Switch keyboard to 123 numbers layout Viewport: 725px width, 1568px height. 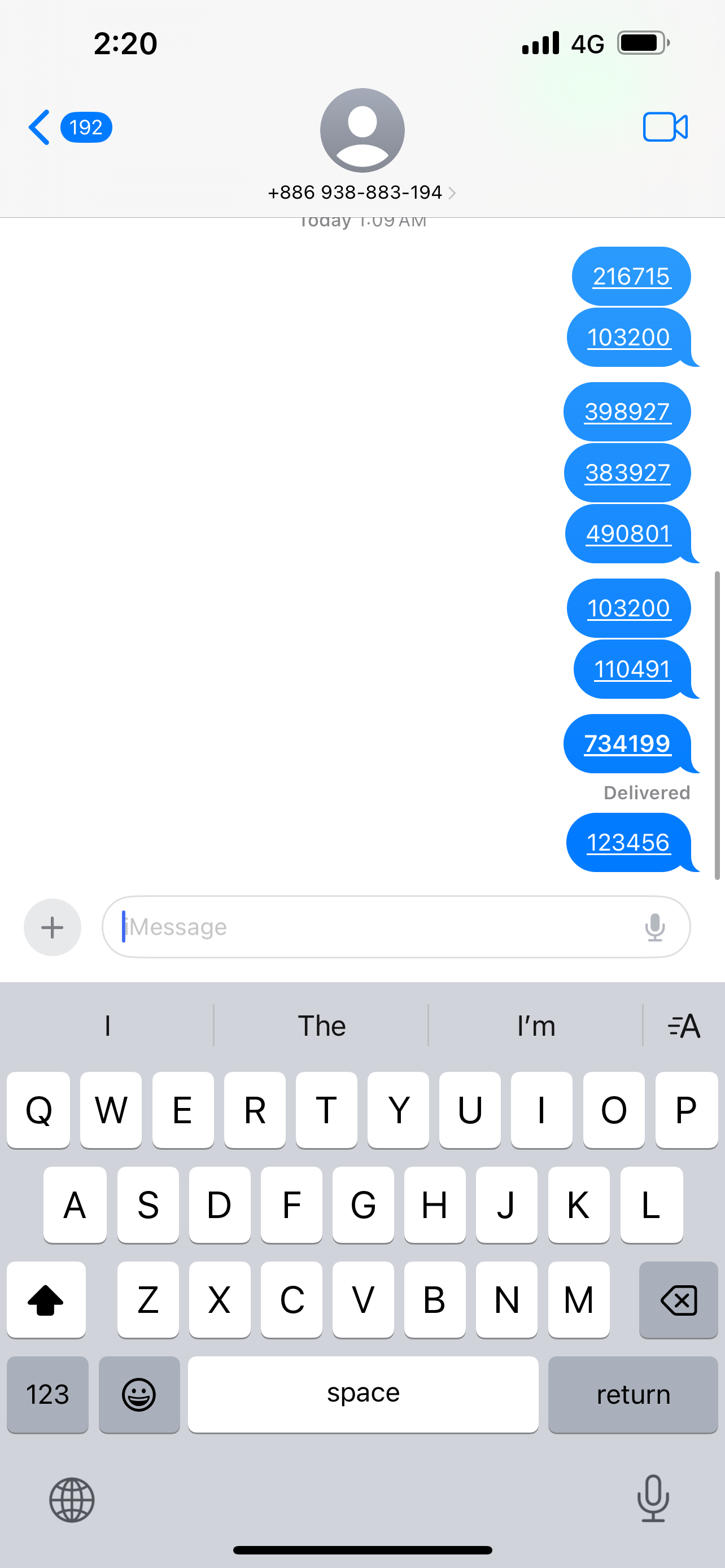47,1395
